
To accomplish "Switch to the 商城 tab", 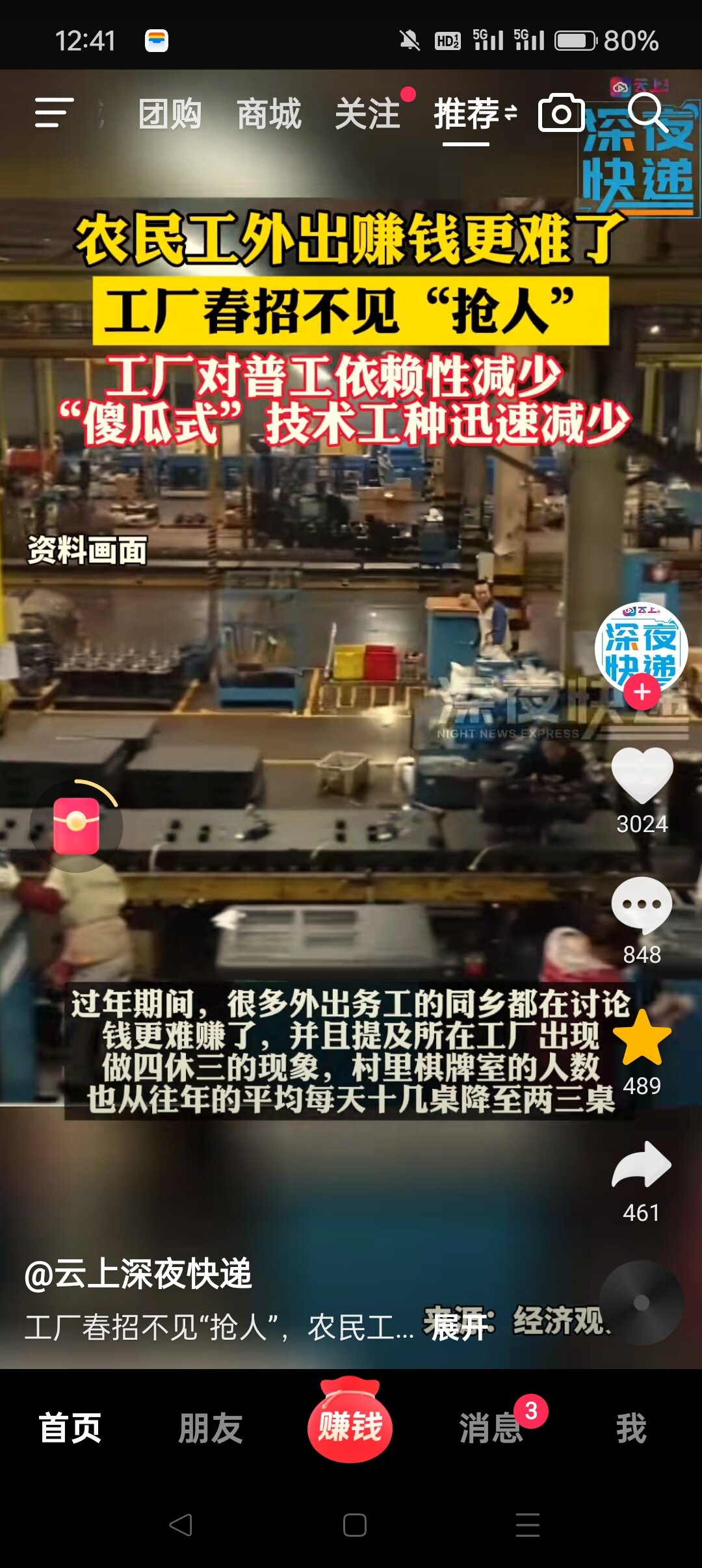I will pyautogui.click(x=269, y=114).
